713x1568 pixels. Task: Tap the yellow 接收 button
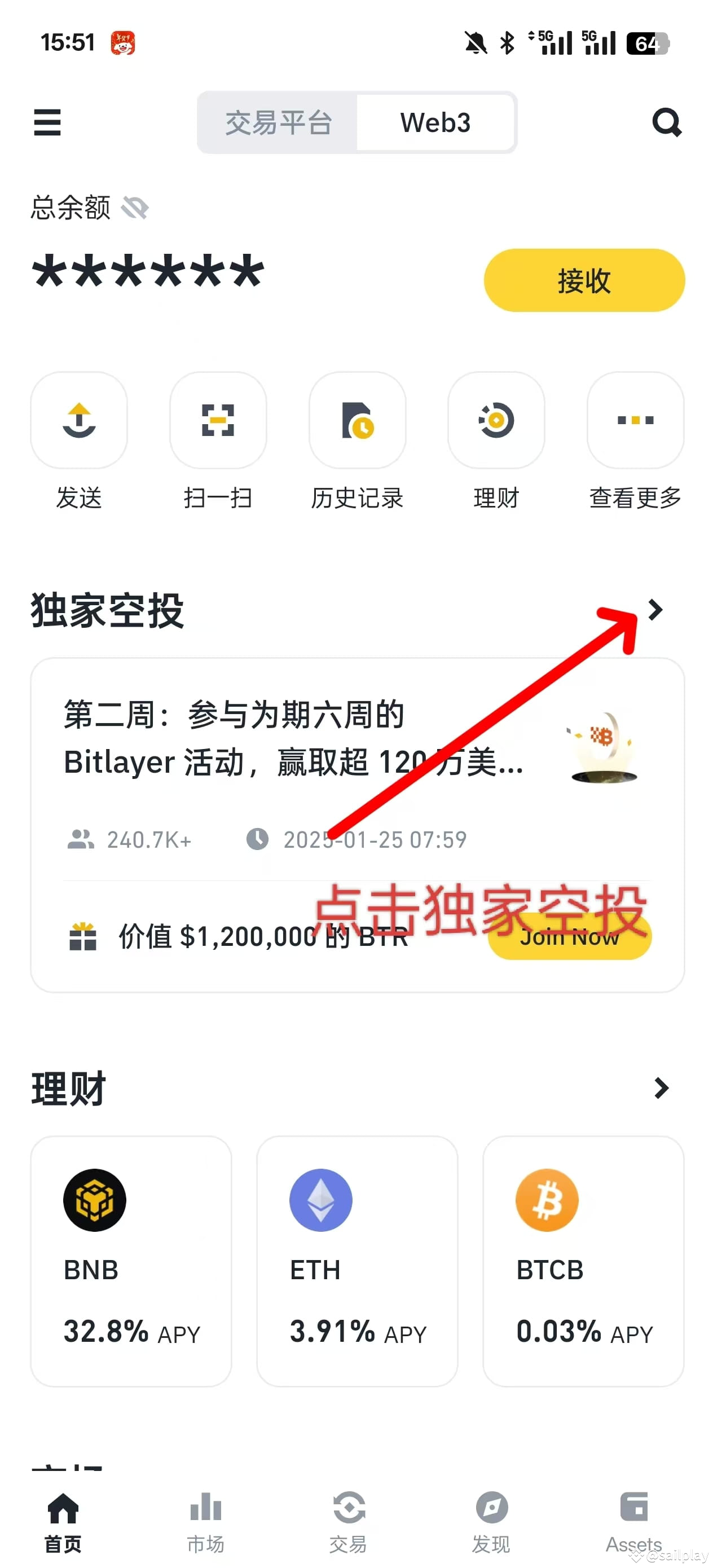coord(583,281)
